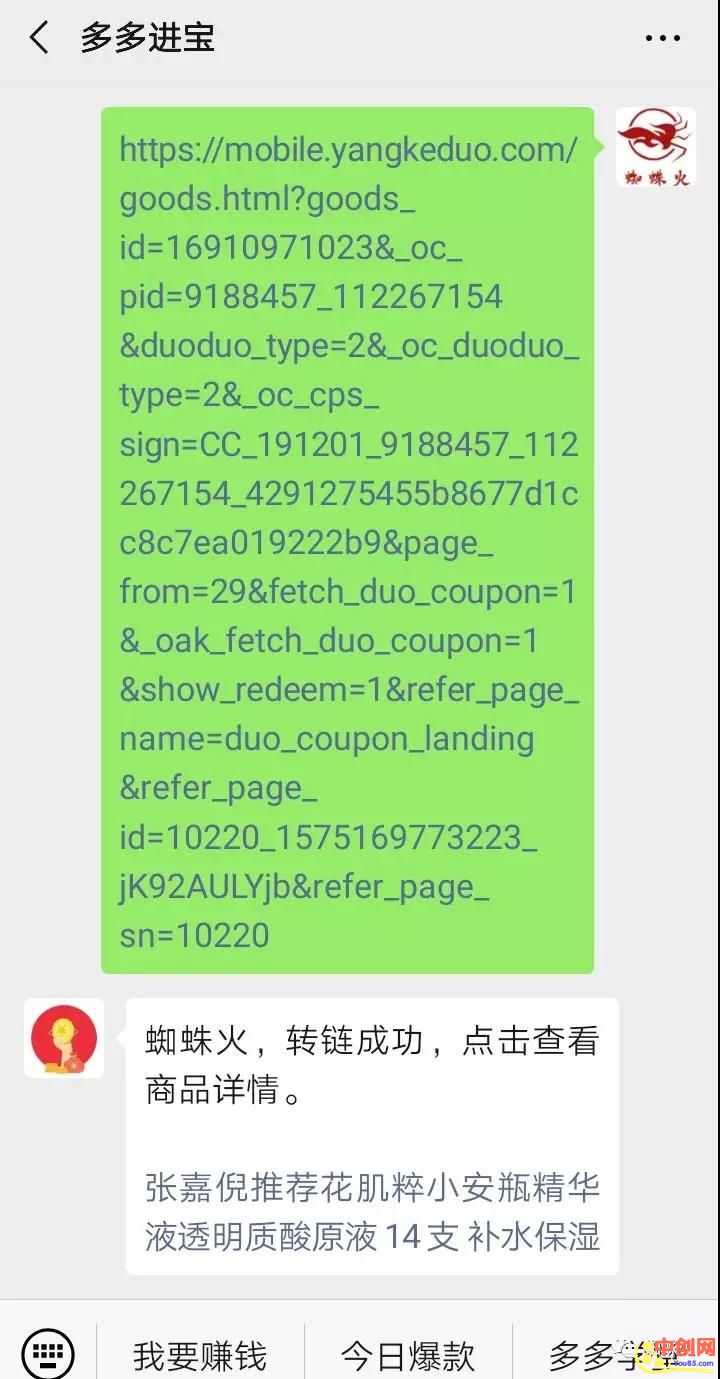720x1379 pixels.
Task: Open the 我要赚钱 menu
Action: pos(200,1355)
